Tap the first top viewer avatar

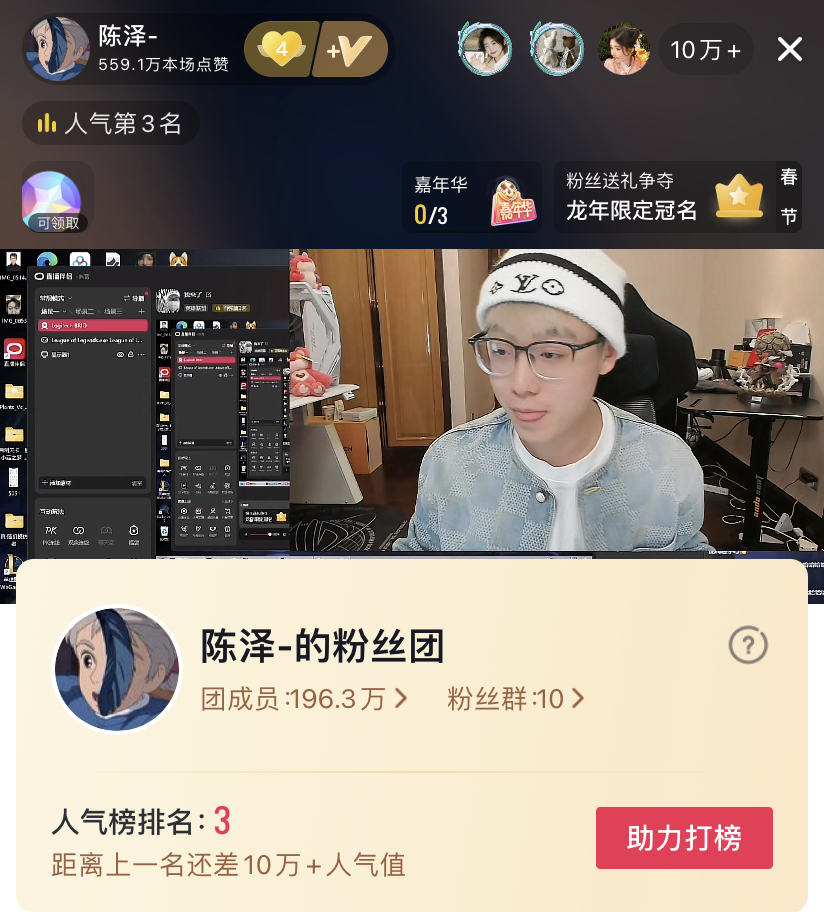click(x=486, y=48)
